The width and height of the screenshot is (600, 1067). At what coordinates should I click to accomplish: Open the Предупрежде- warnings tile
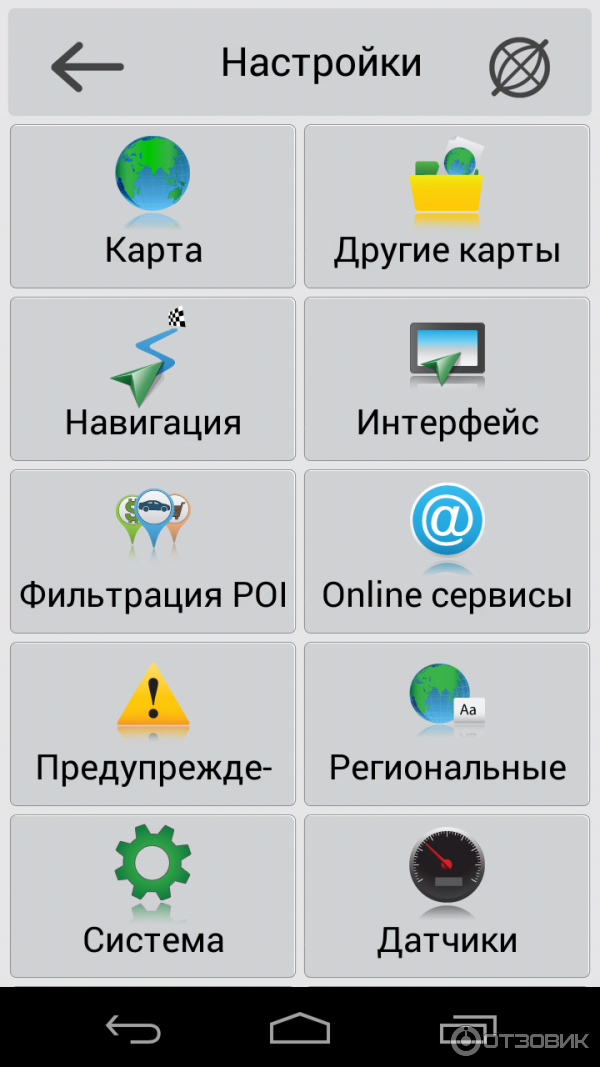coord(153,724)
